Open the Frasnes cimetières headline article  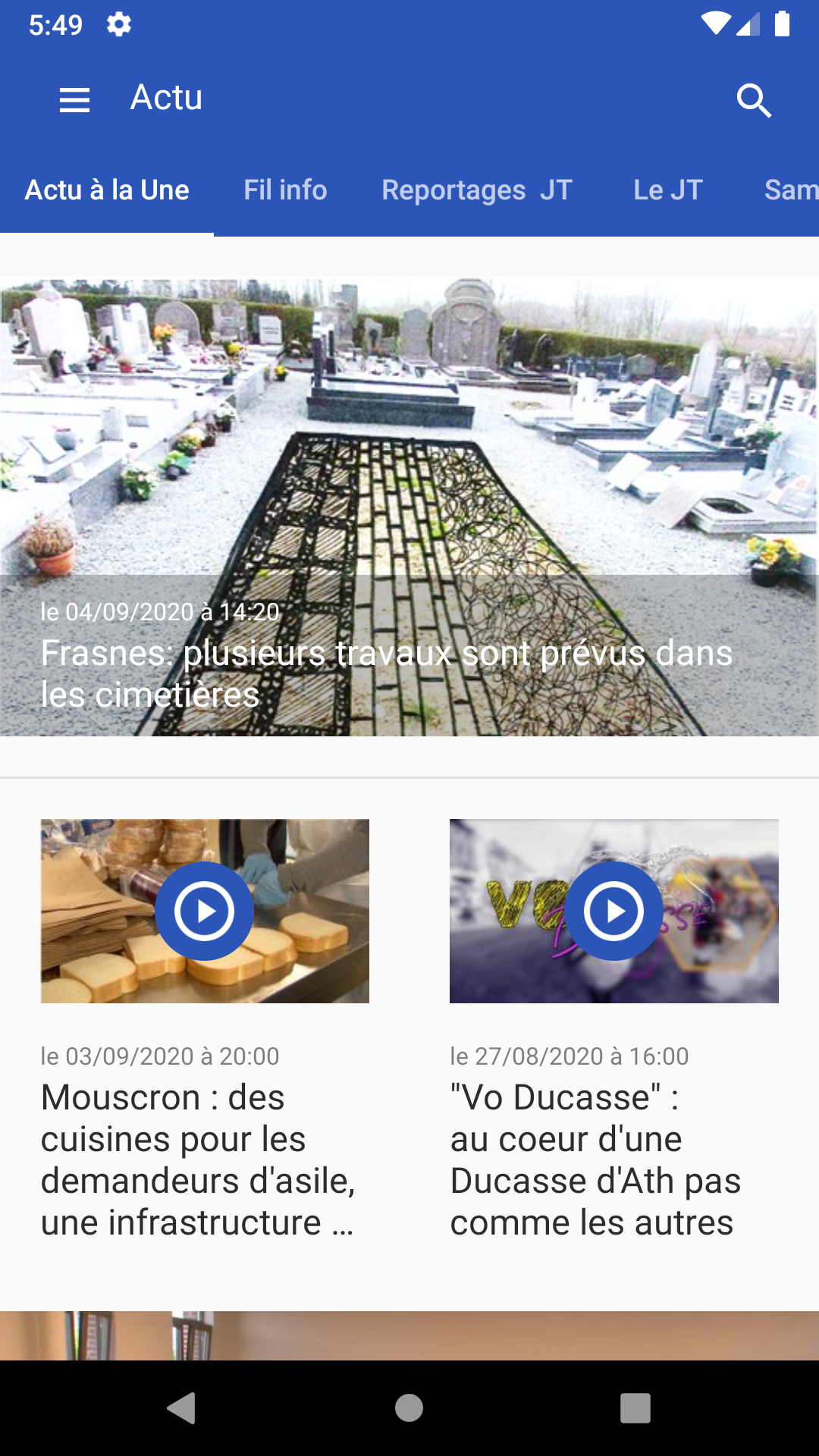pyautogui.click(x=387, y=673)
